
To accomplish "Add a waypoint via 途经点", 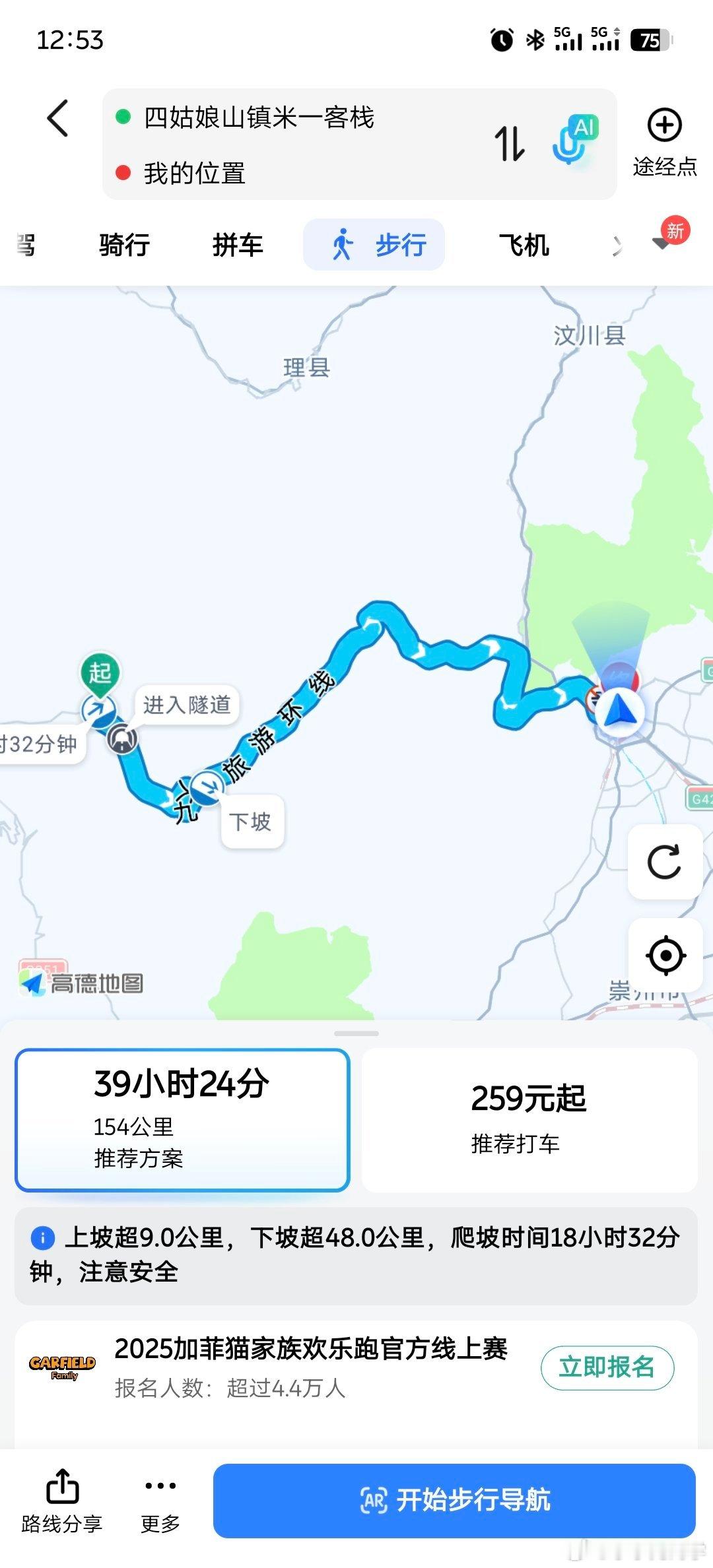I will [664, 143].
